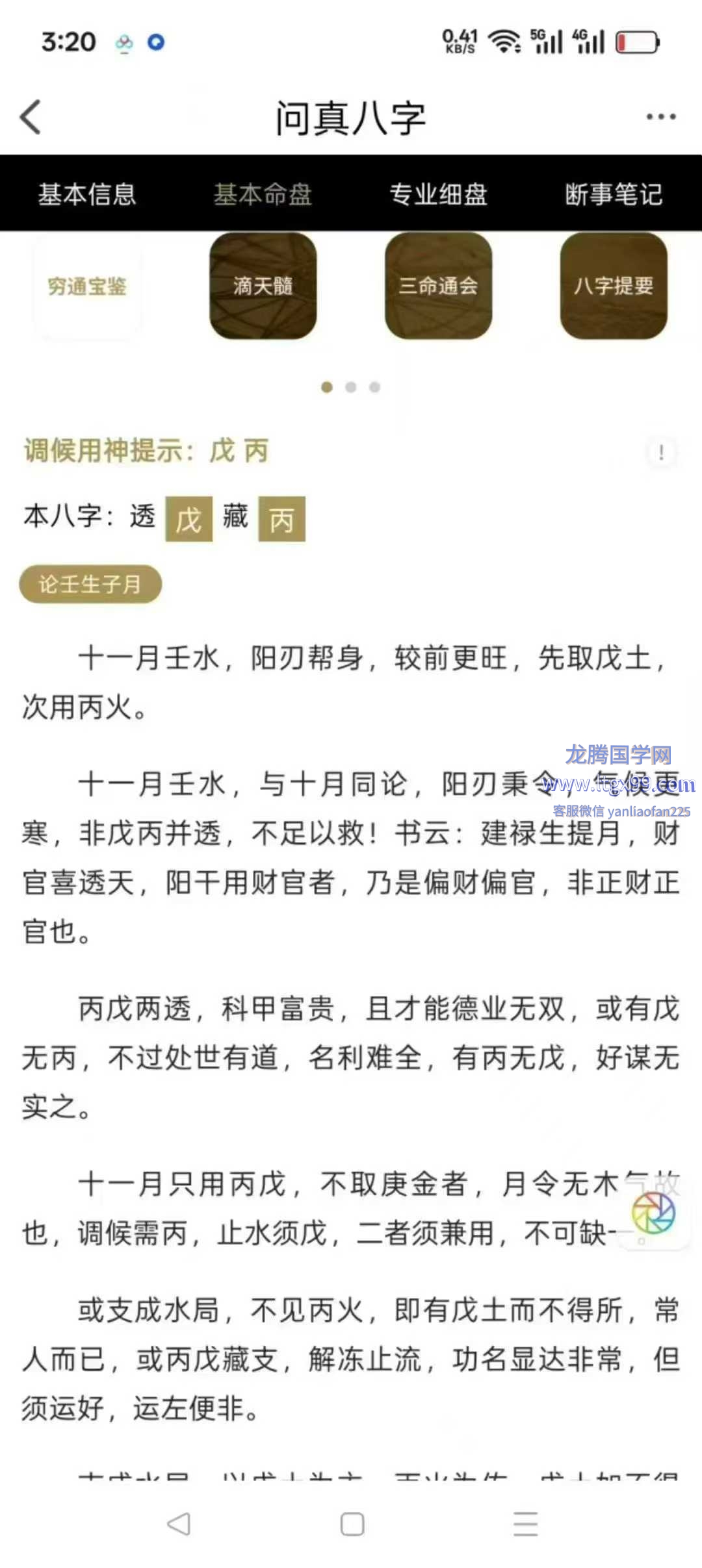Screen dimensions: 702x1568
Task: Open recent apps from navigation bar
Action: click(525, 1524)
